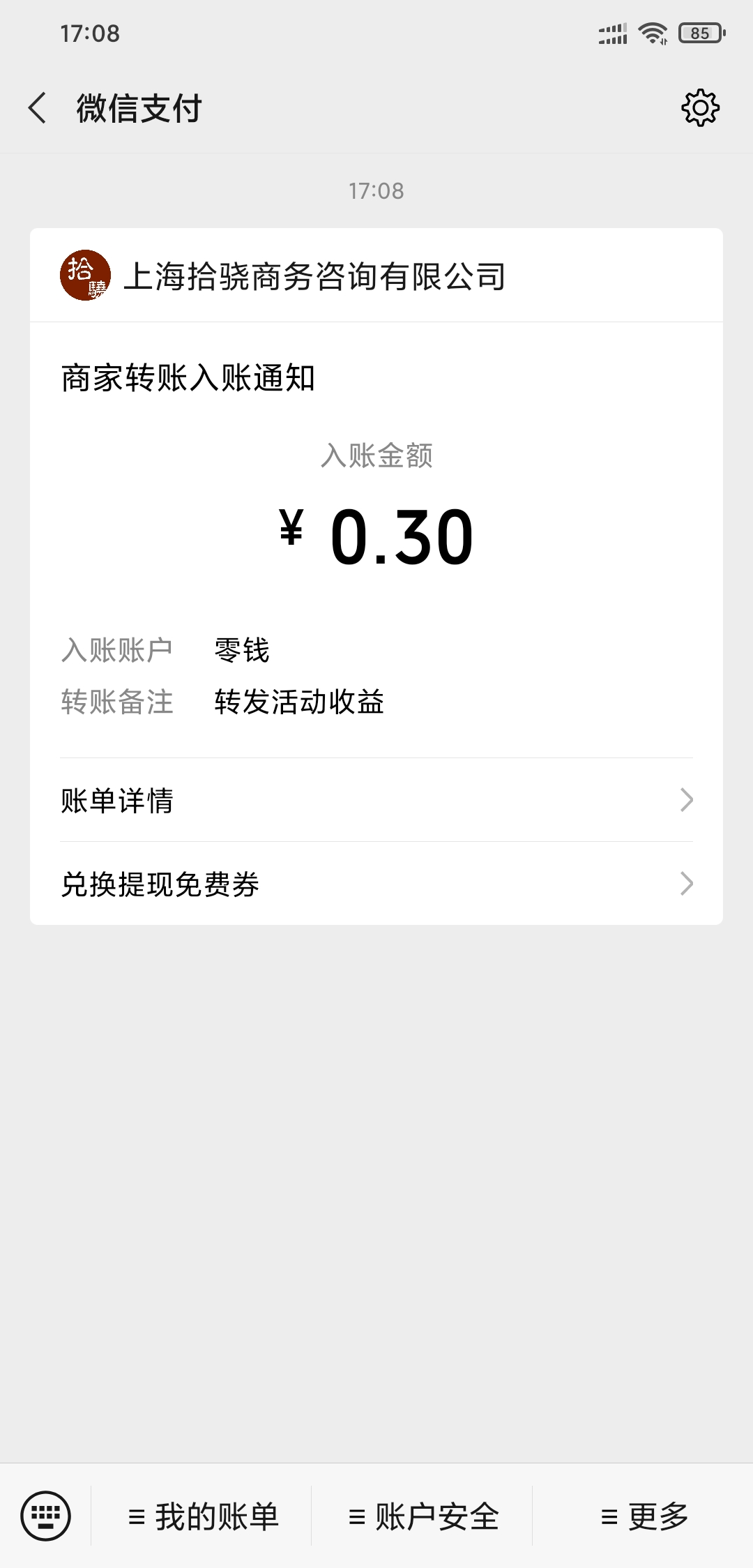This screenshot has width=753, height=1568.
Task: Open 账单详情 row
Action: point(376,800)
